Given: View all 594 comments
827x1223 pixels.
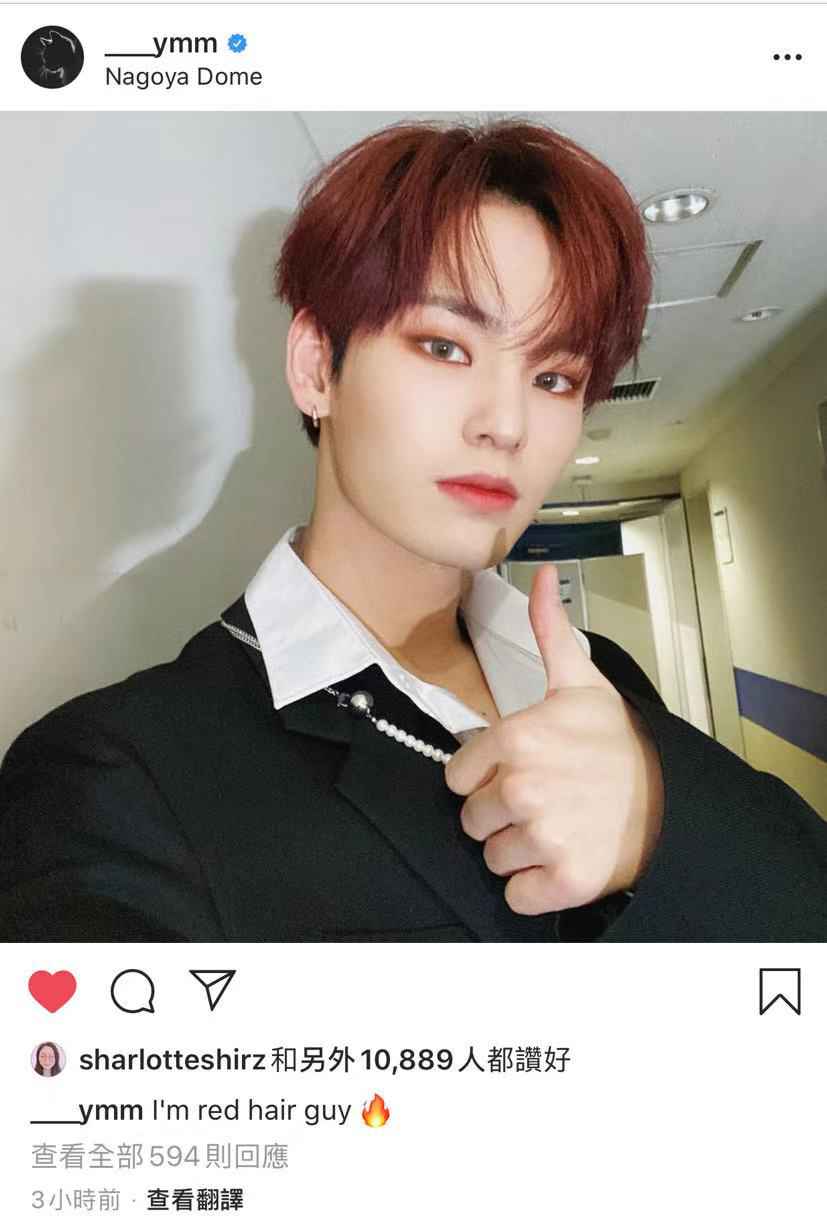Looking at the screenshot, I should 160,1157.
